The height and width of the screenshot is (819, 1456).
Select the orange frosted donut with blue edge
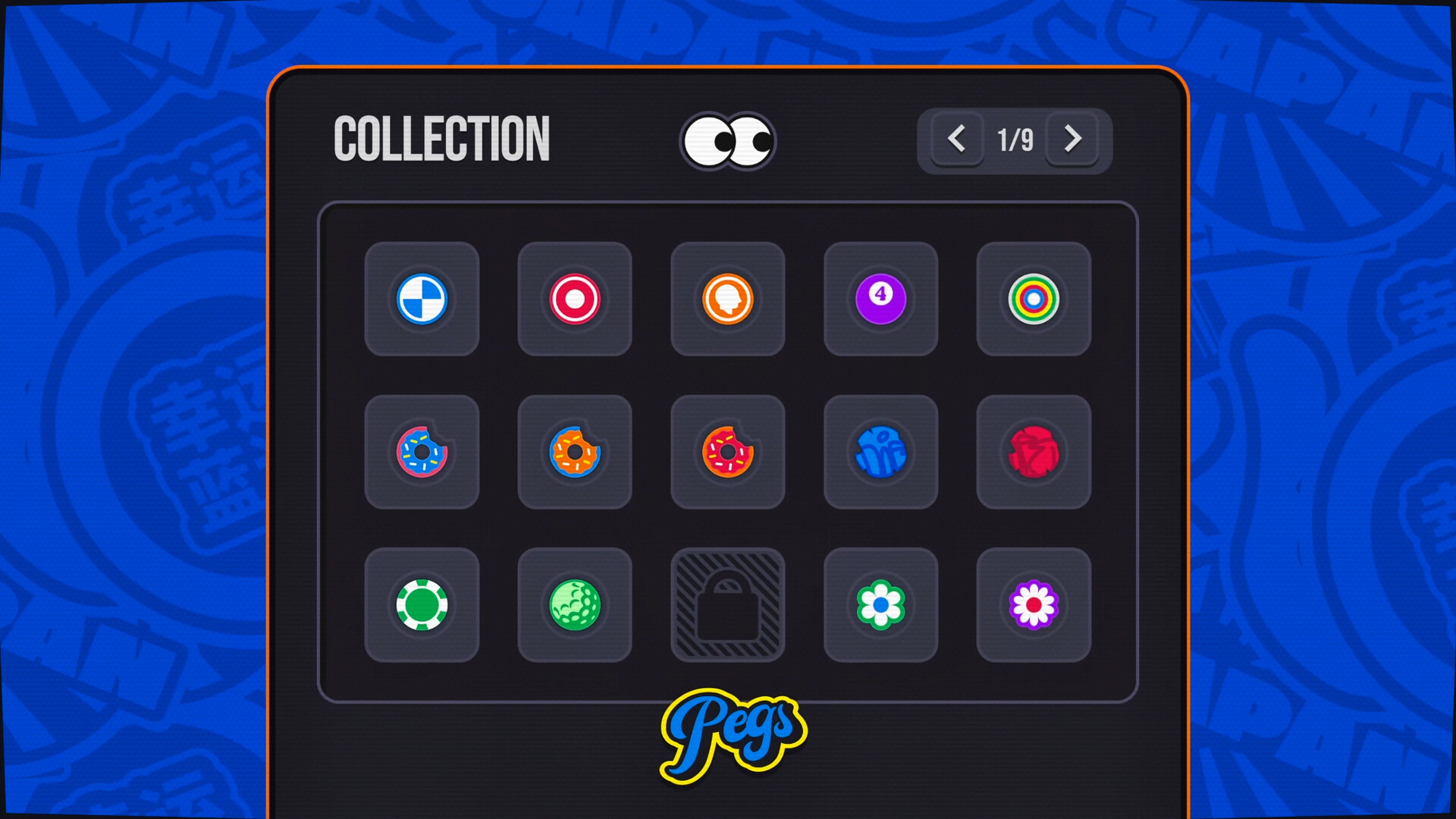[x=575, y=452]
